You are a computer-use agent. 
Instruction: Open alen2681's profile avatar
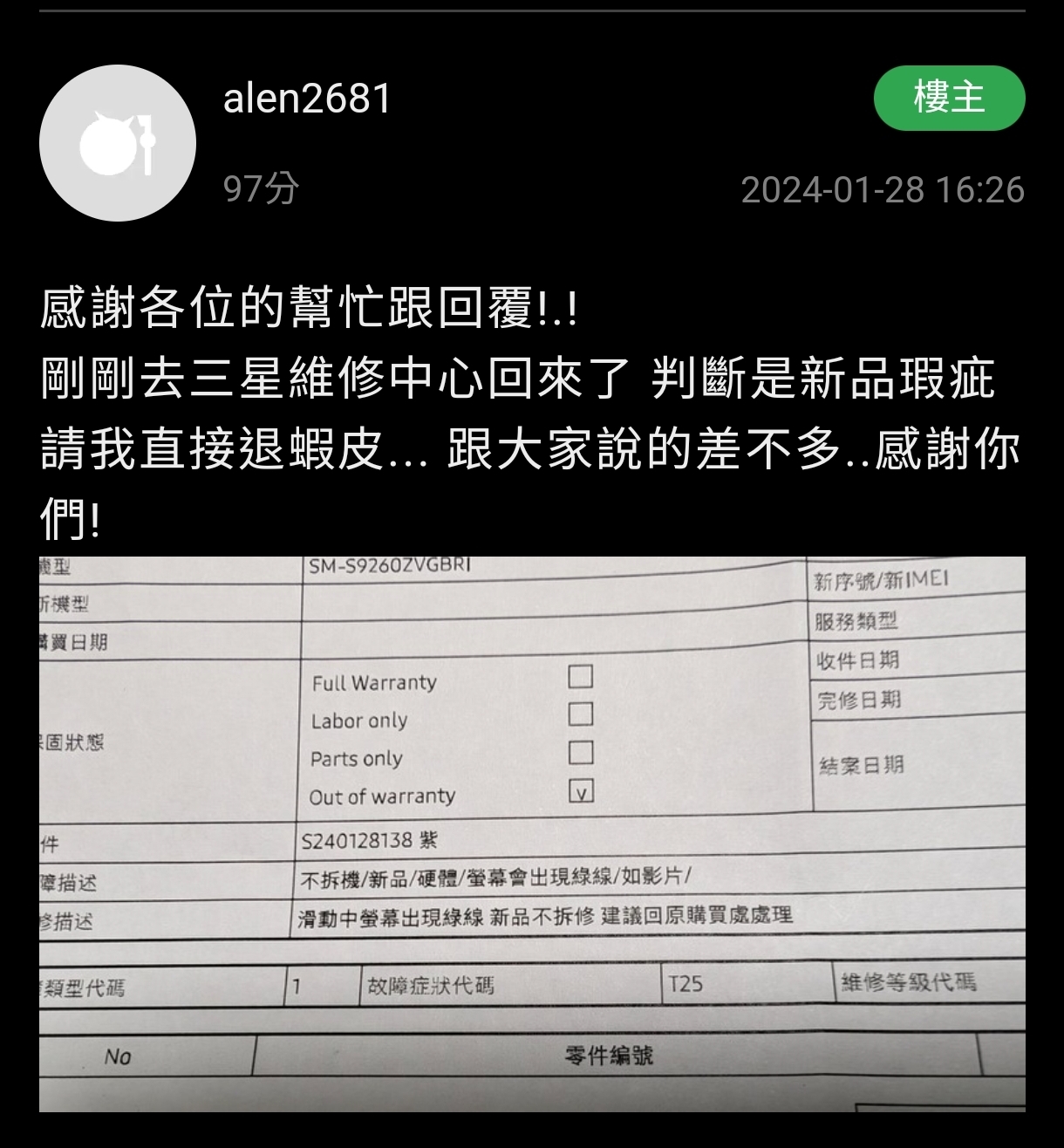[118, 143]
